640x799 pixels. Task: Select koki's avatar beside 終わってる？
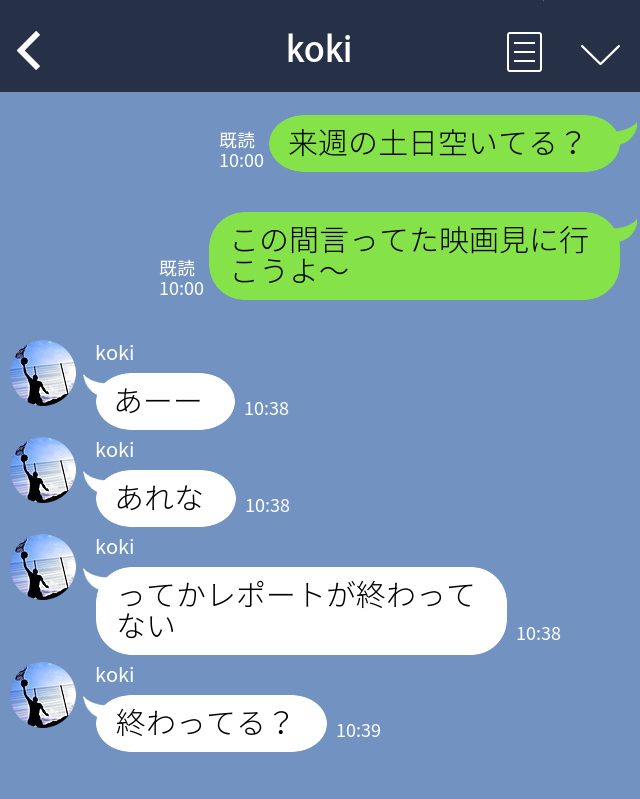(x=43, y=695)
